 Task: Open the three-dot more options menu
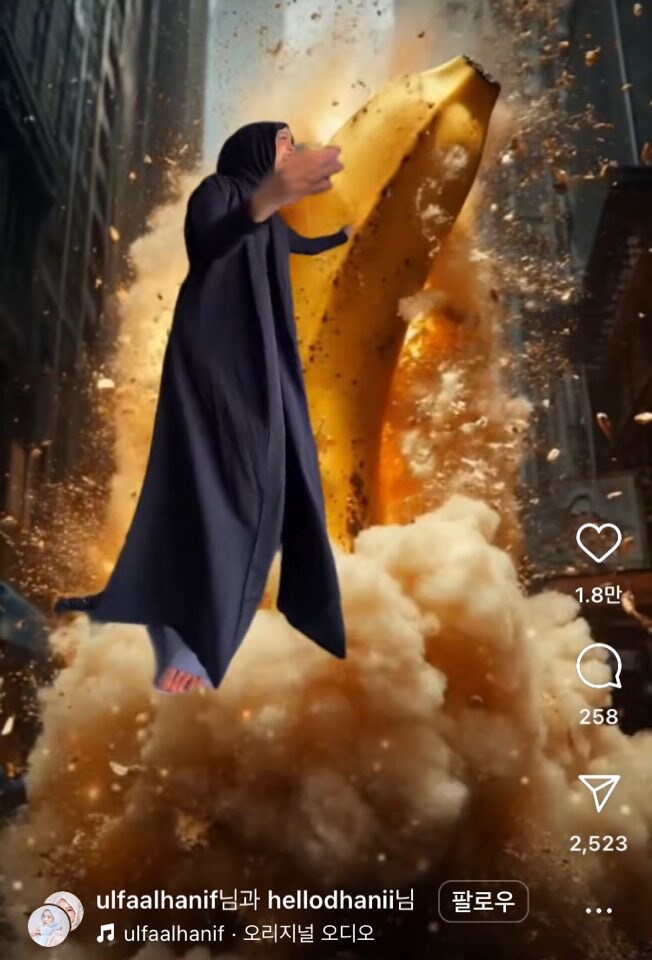click(598, 911)
